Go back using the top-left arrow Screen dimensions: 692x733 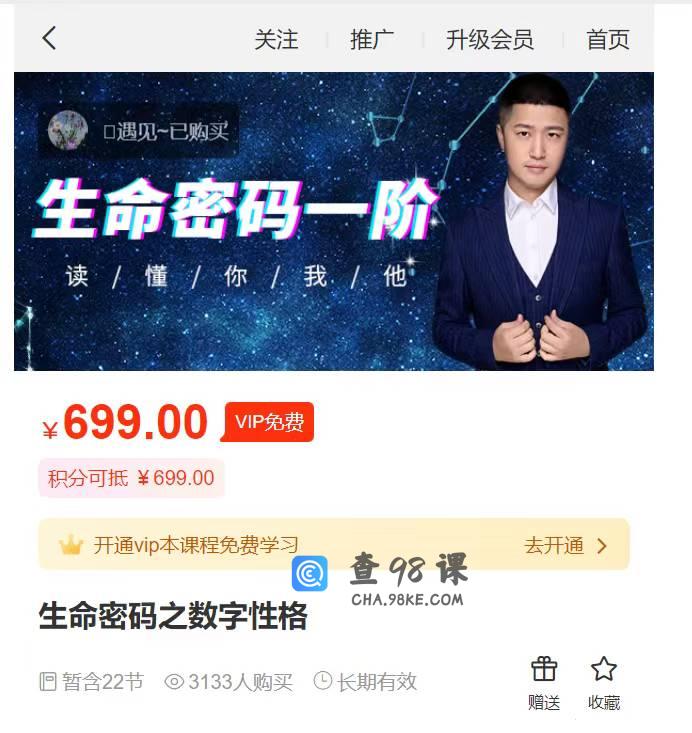point(49,39)
